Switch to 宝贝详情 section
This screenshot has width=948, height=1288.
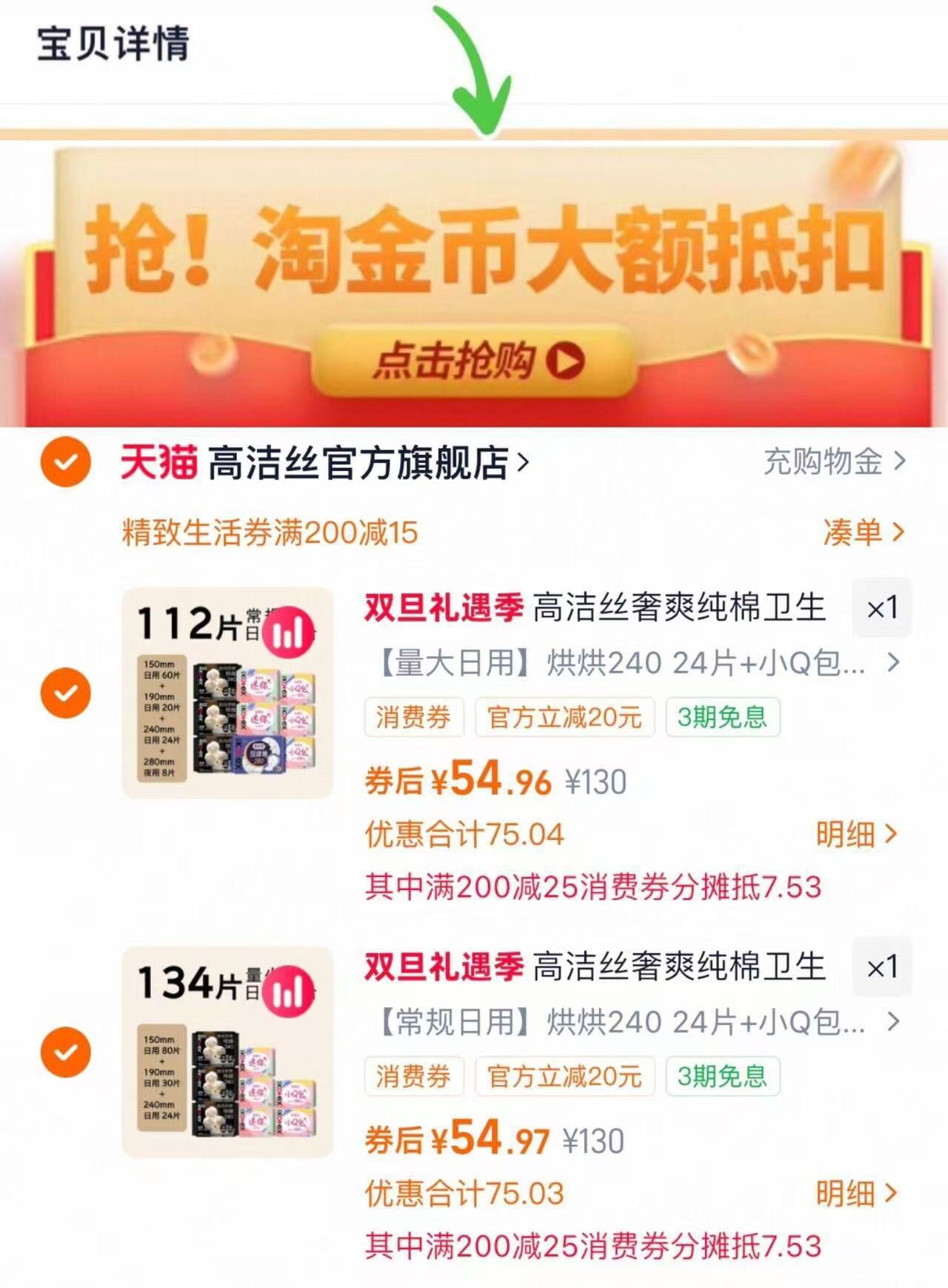click(x=113, y=46)
